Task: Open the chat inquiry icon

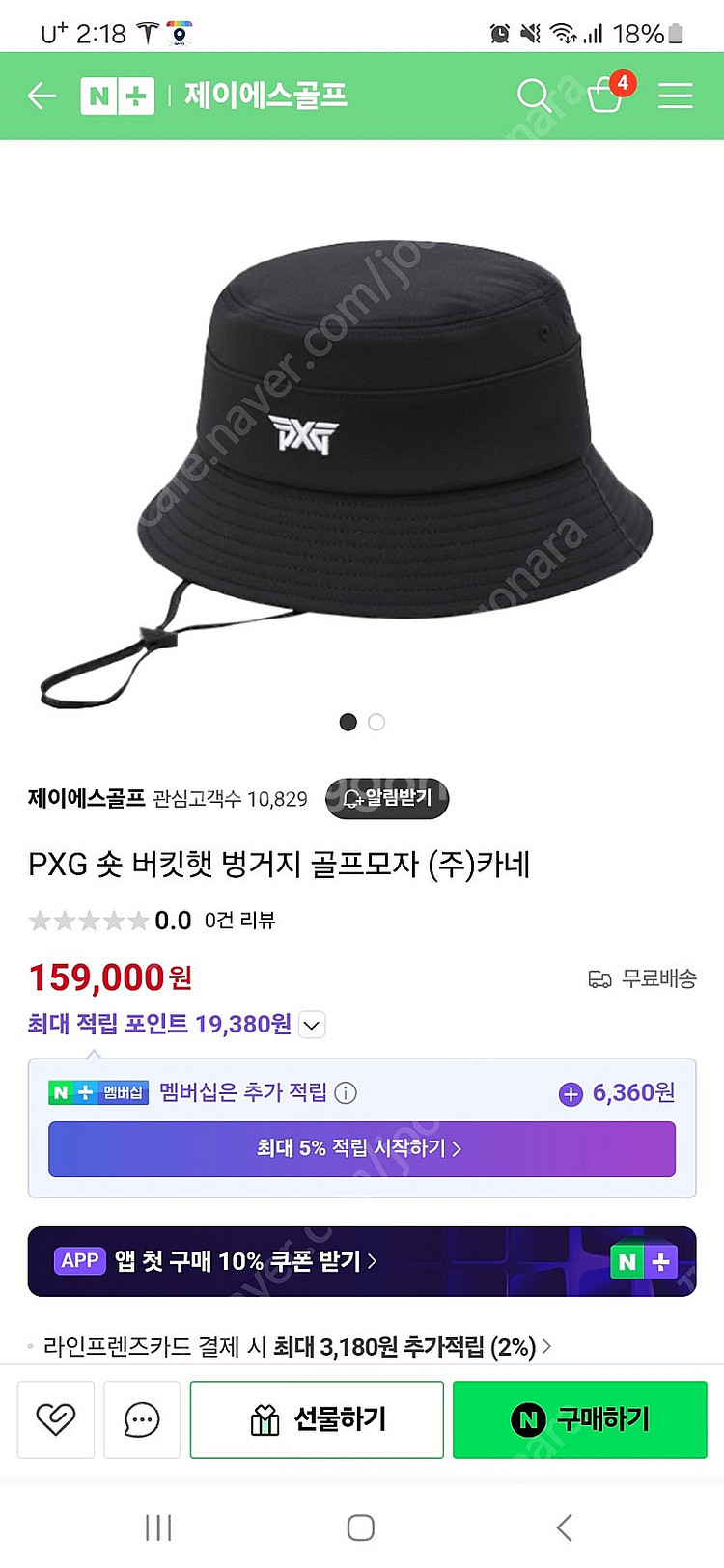Action: pos(142,1419)
